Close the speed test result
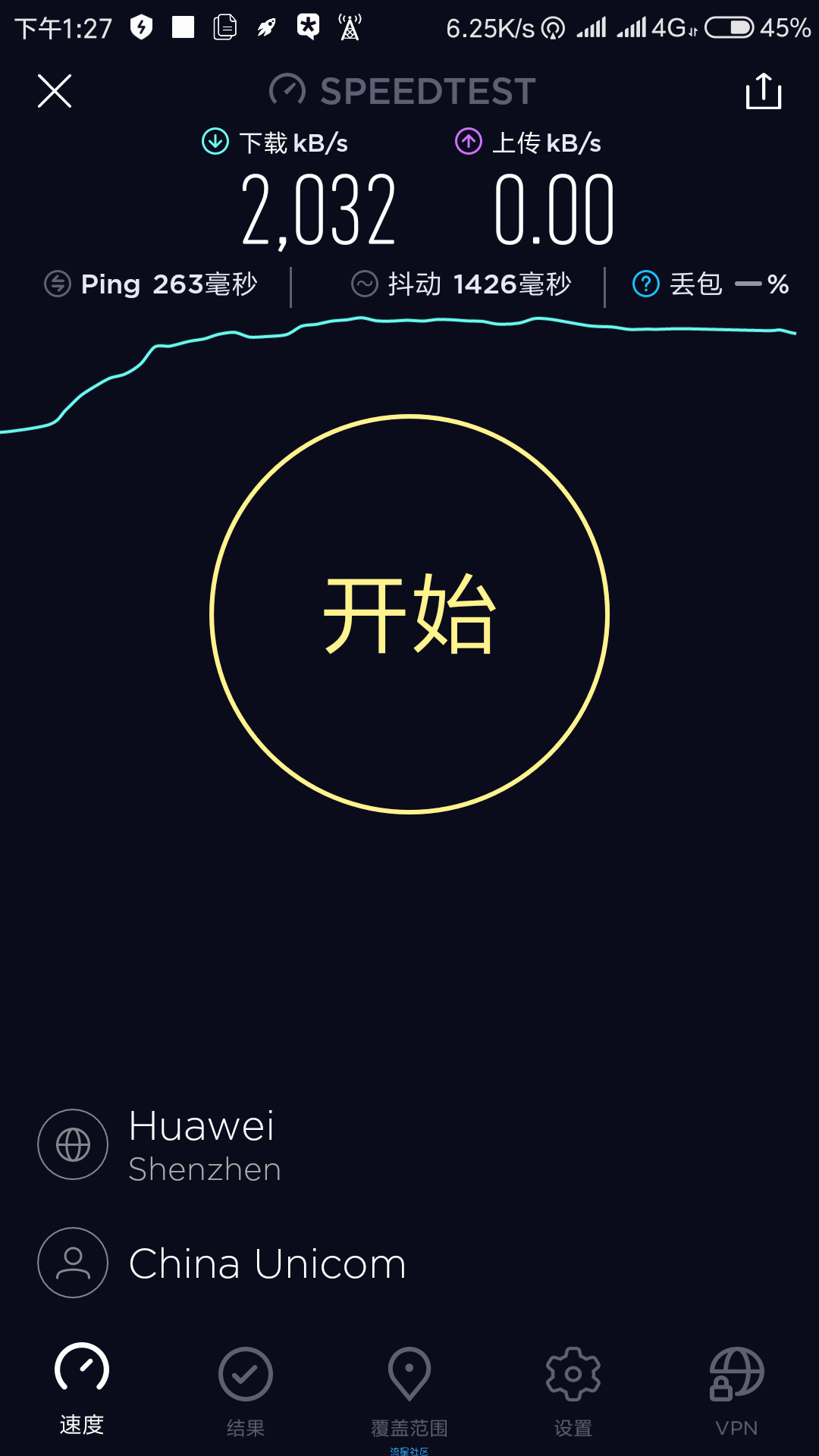Image resolution: width=819 pixels, height=1456 pixels. point(55,91)
